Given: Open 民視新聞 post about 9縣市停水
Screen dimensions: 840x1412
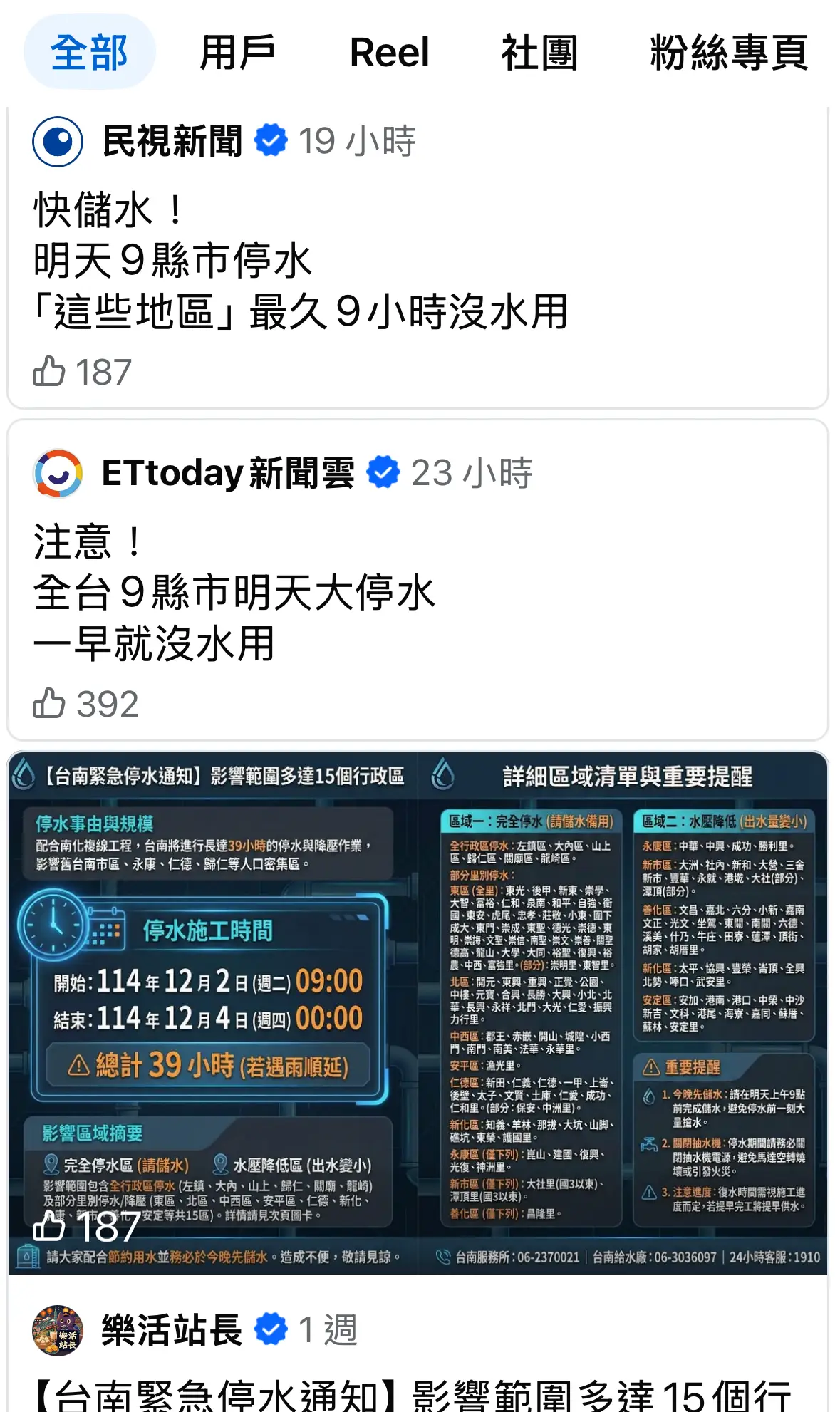Looking at the screenshot, I should [x=299, y=261].
